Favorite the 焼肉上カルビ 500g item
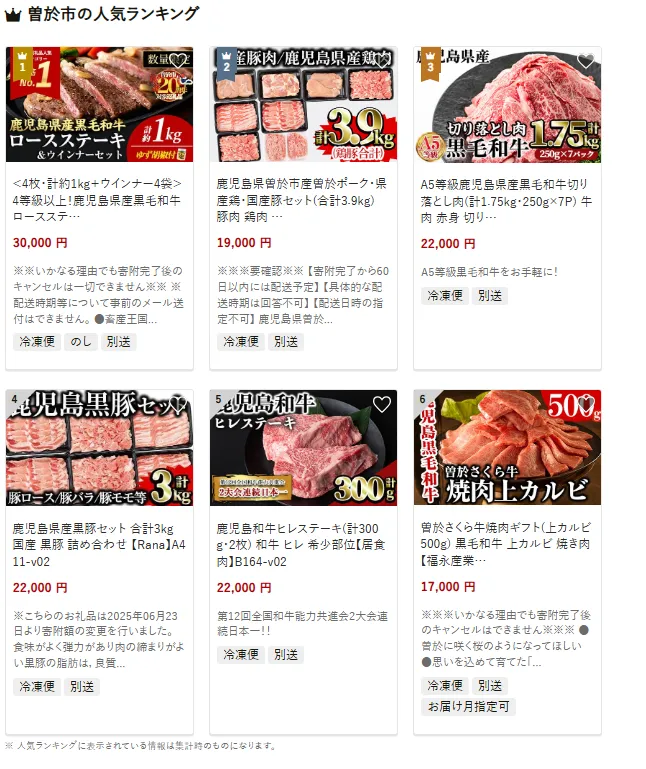Viewport: 646px width, 769px height. point(586,405)
